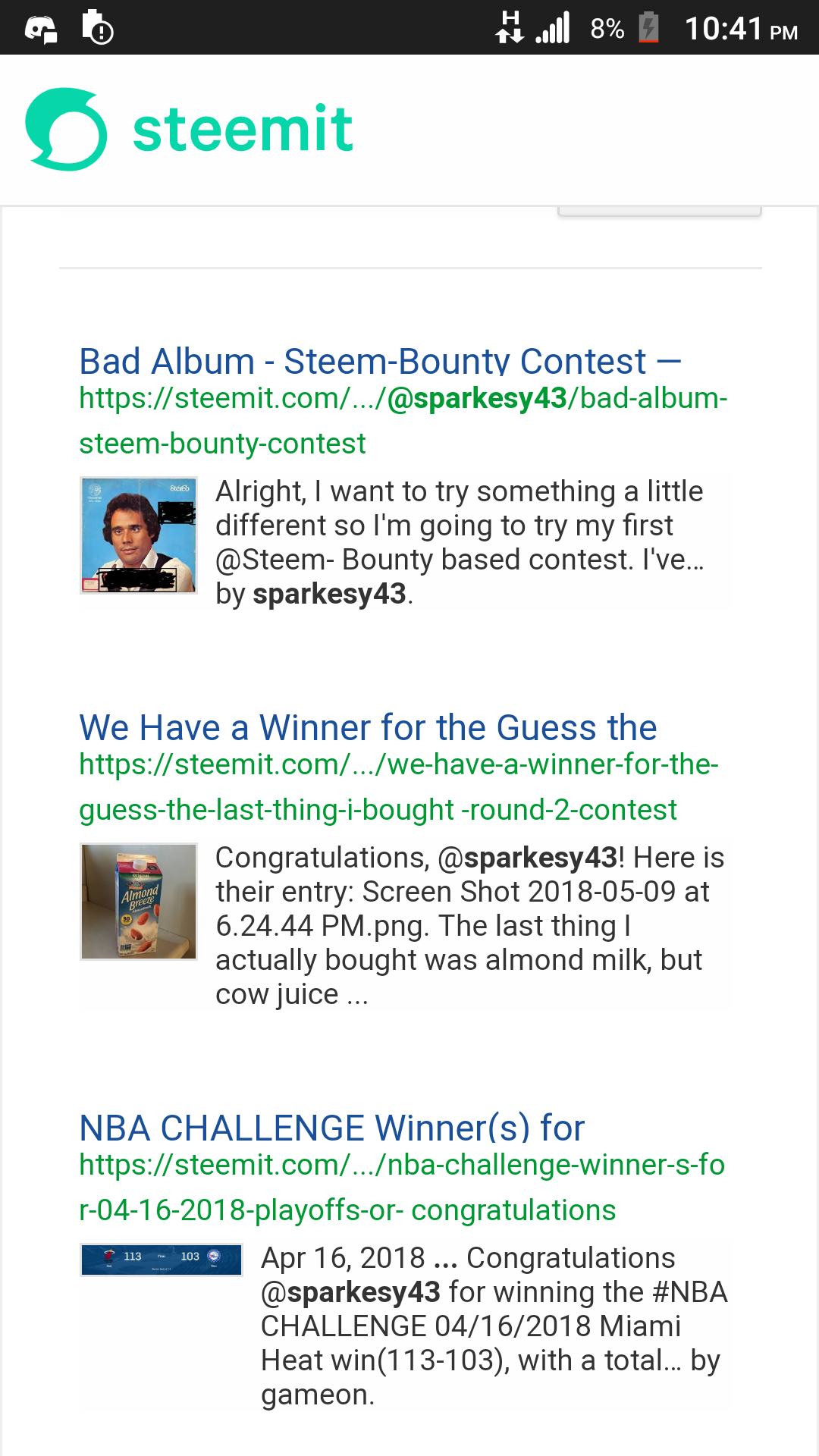
Task: Open 'Bad Album - Steem-Bounty Contest' result title
Action: tap(379, 362)
